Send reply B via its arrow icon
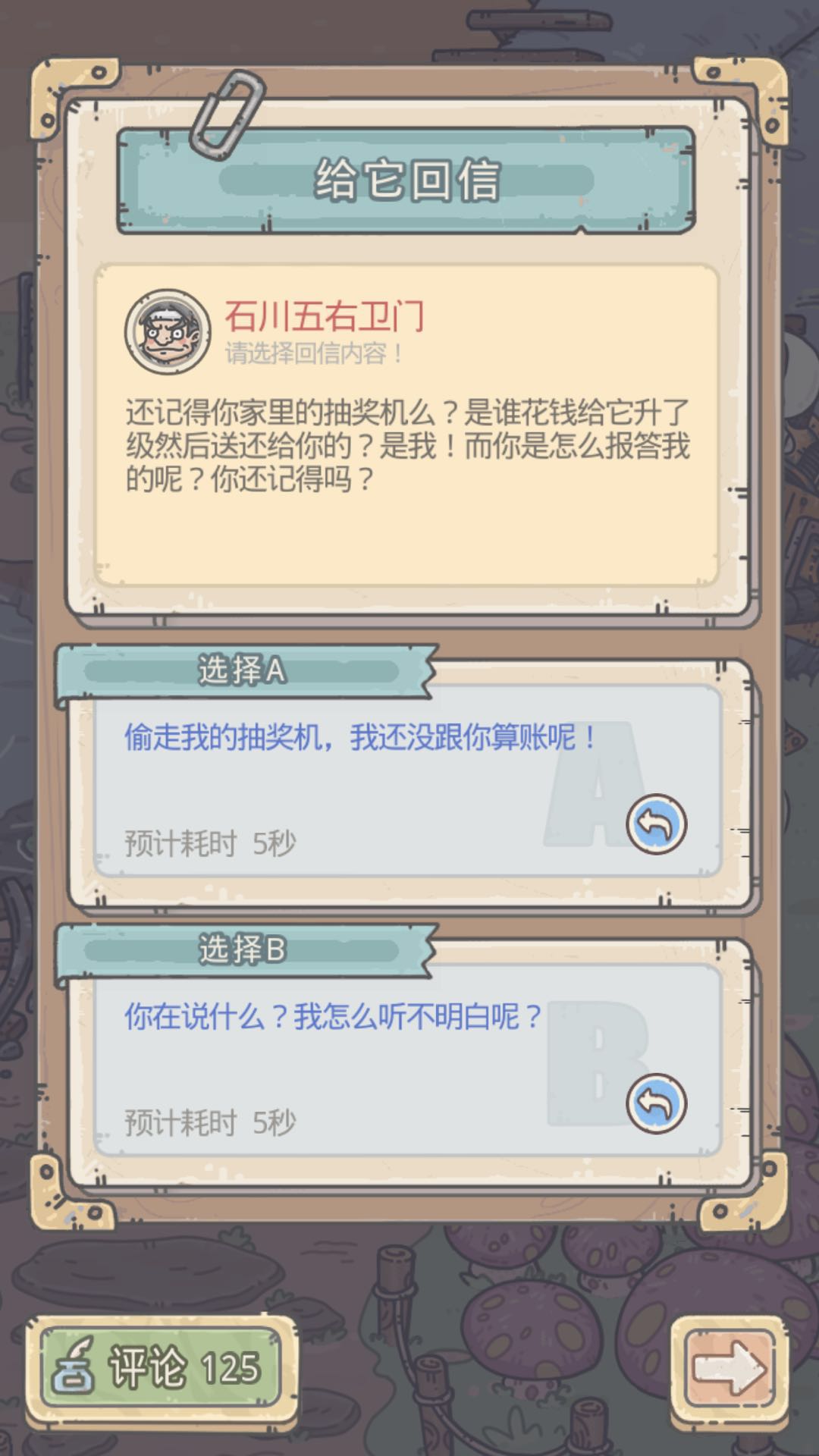Image resolution: width=819 pixels, height=1456 pixels. tap(656, 1103)
